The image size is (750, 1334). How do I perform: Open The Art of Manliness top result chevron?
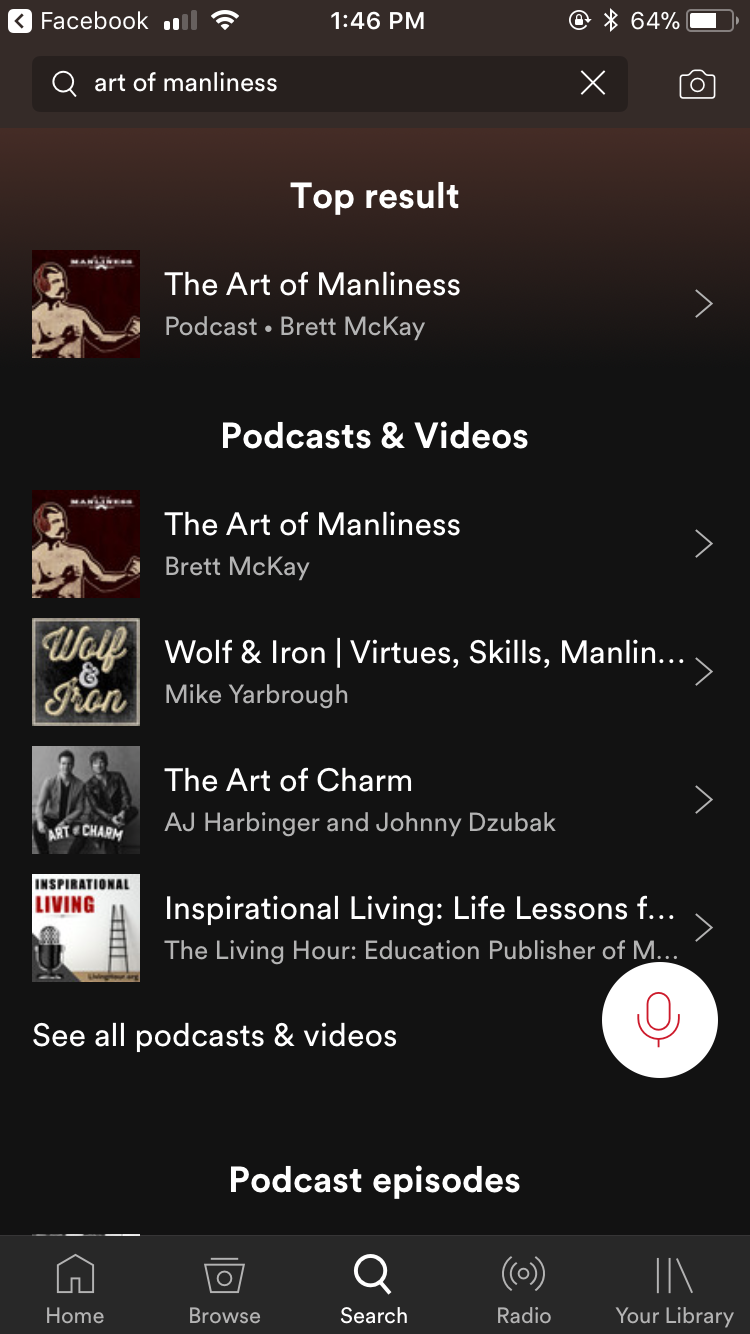[x=703, y=303]
